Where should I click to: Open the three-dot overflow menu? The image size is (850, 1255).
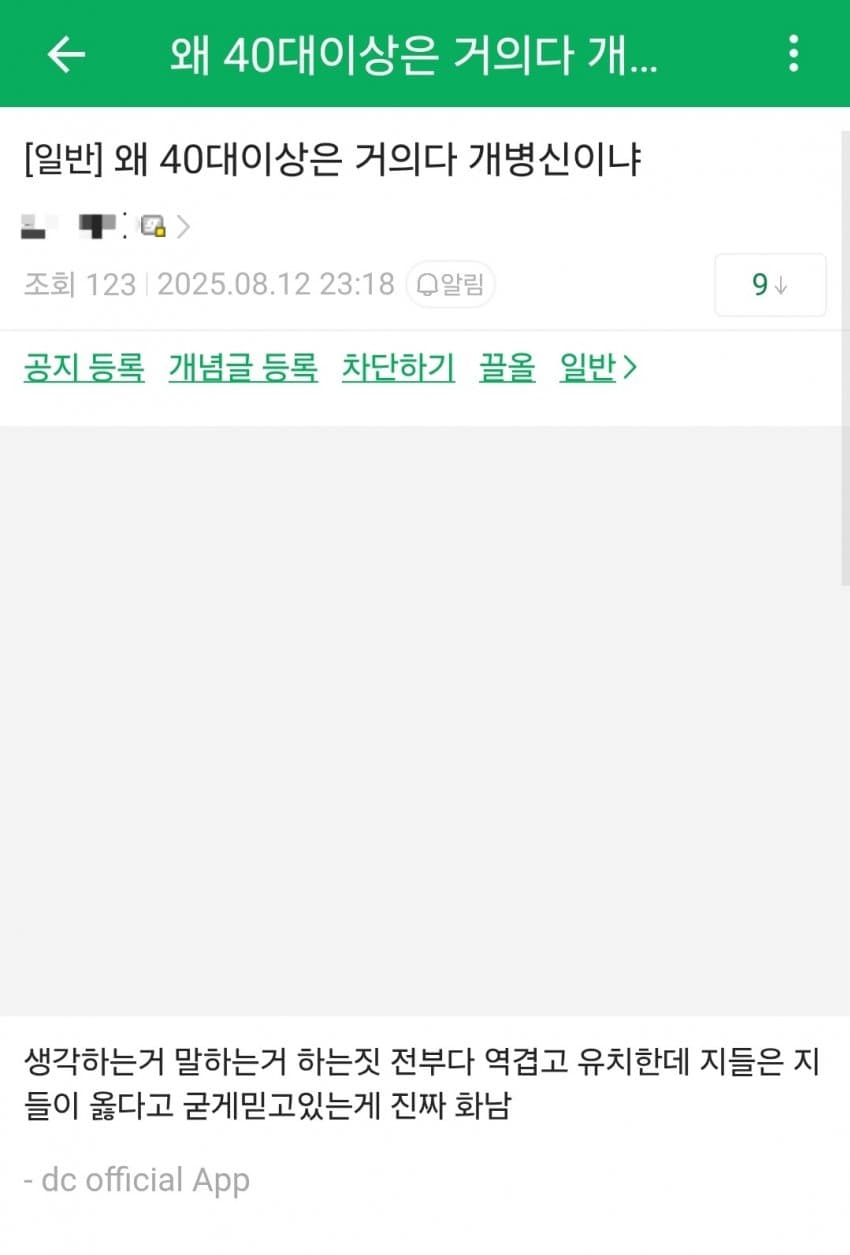point(793,54)
